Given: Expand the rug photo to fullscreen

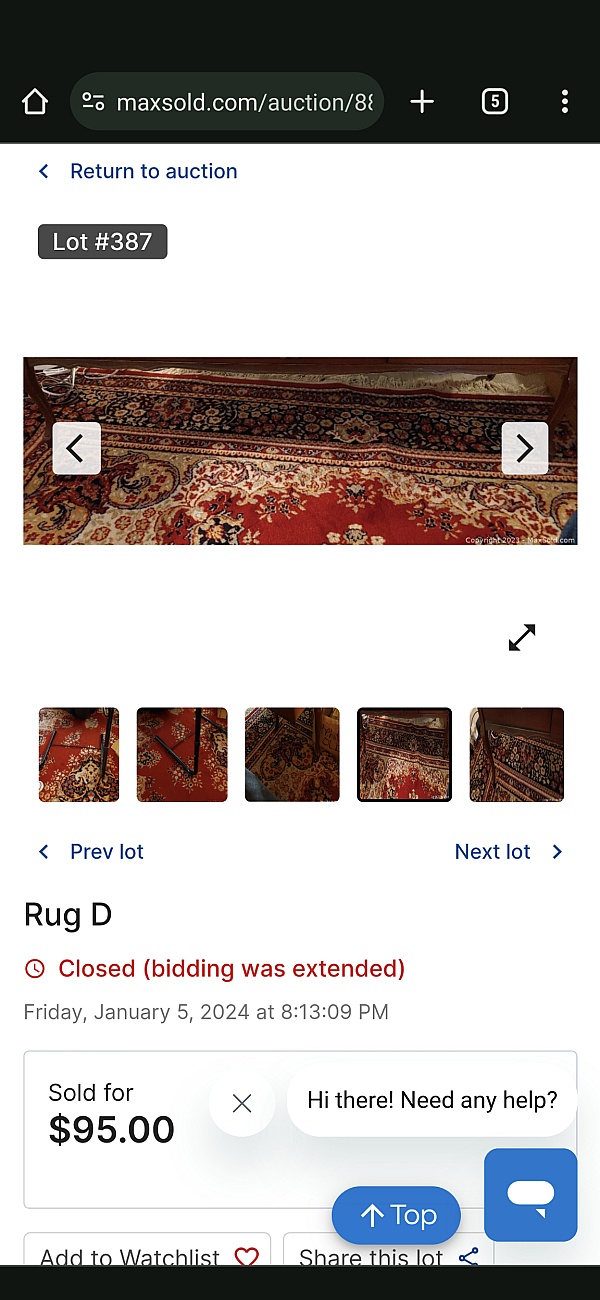Looking at the screenshot, I should pos(522,638).
